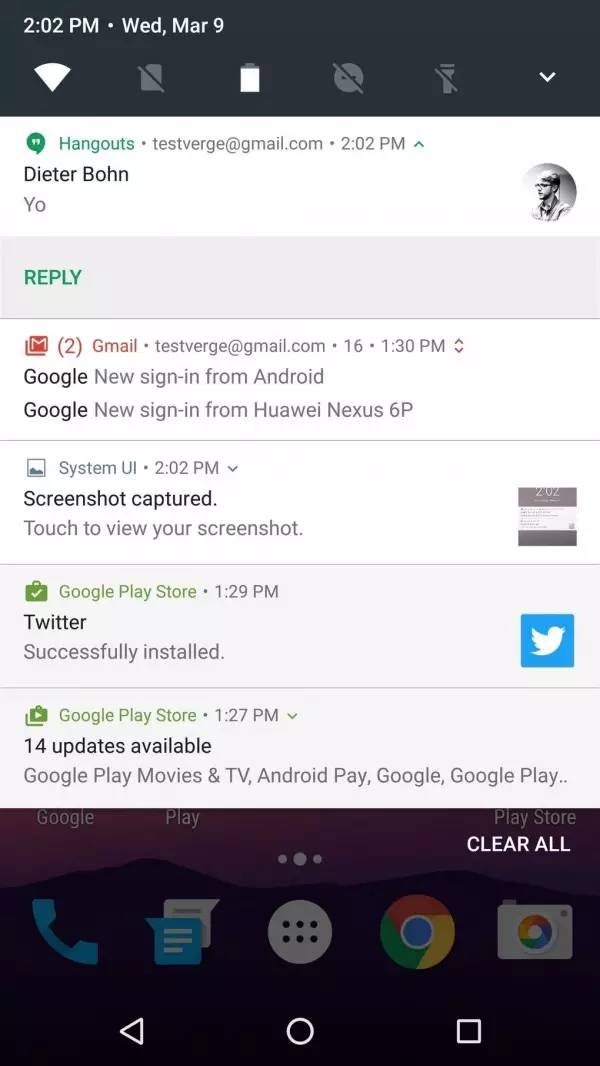Toggle the Do Not Disturb quick setting

tap(349, 78)
